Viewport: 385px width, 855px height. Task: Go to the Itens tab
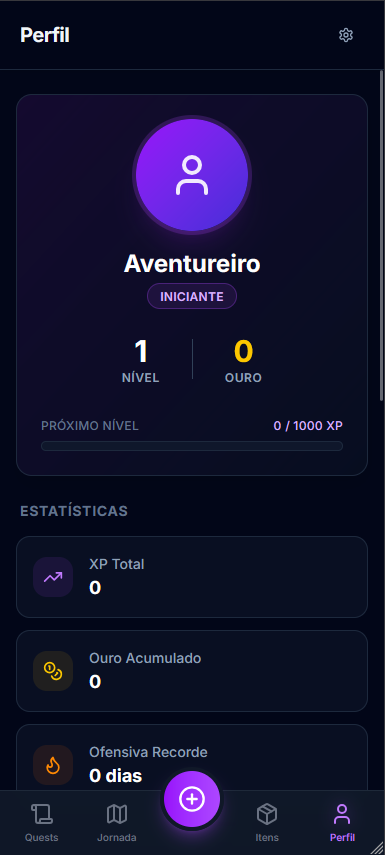[x=267, y=822]
